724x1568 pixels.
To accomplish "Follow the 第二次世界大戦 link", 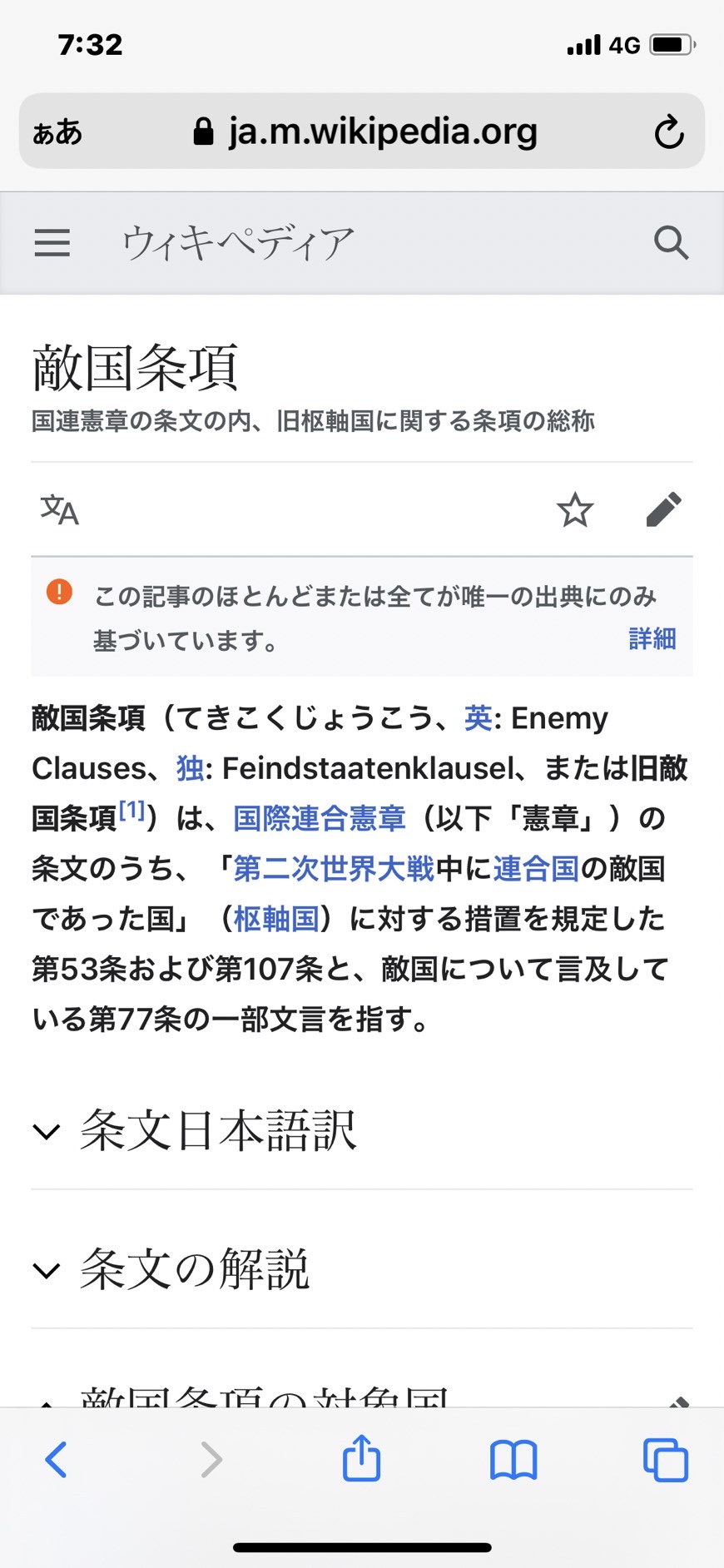I will (x=334, y=868).
